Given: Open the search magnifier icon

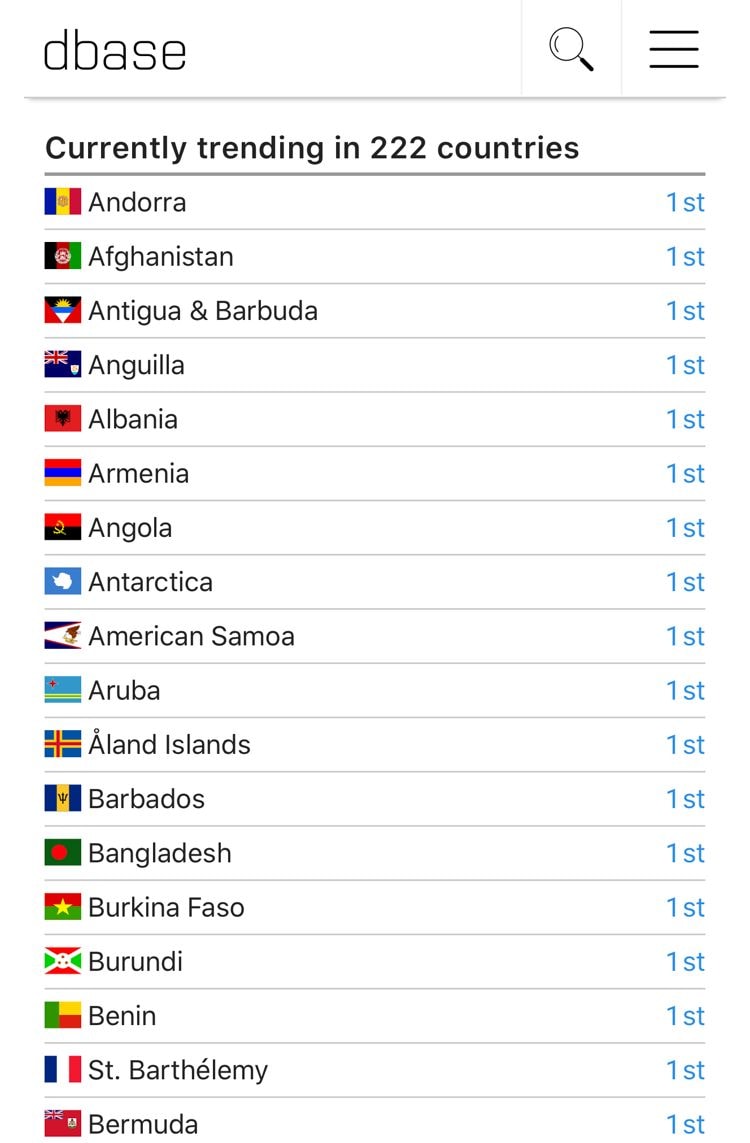Looking at the screenshot, I should 572,49.
